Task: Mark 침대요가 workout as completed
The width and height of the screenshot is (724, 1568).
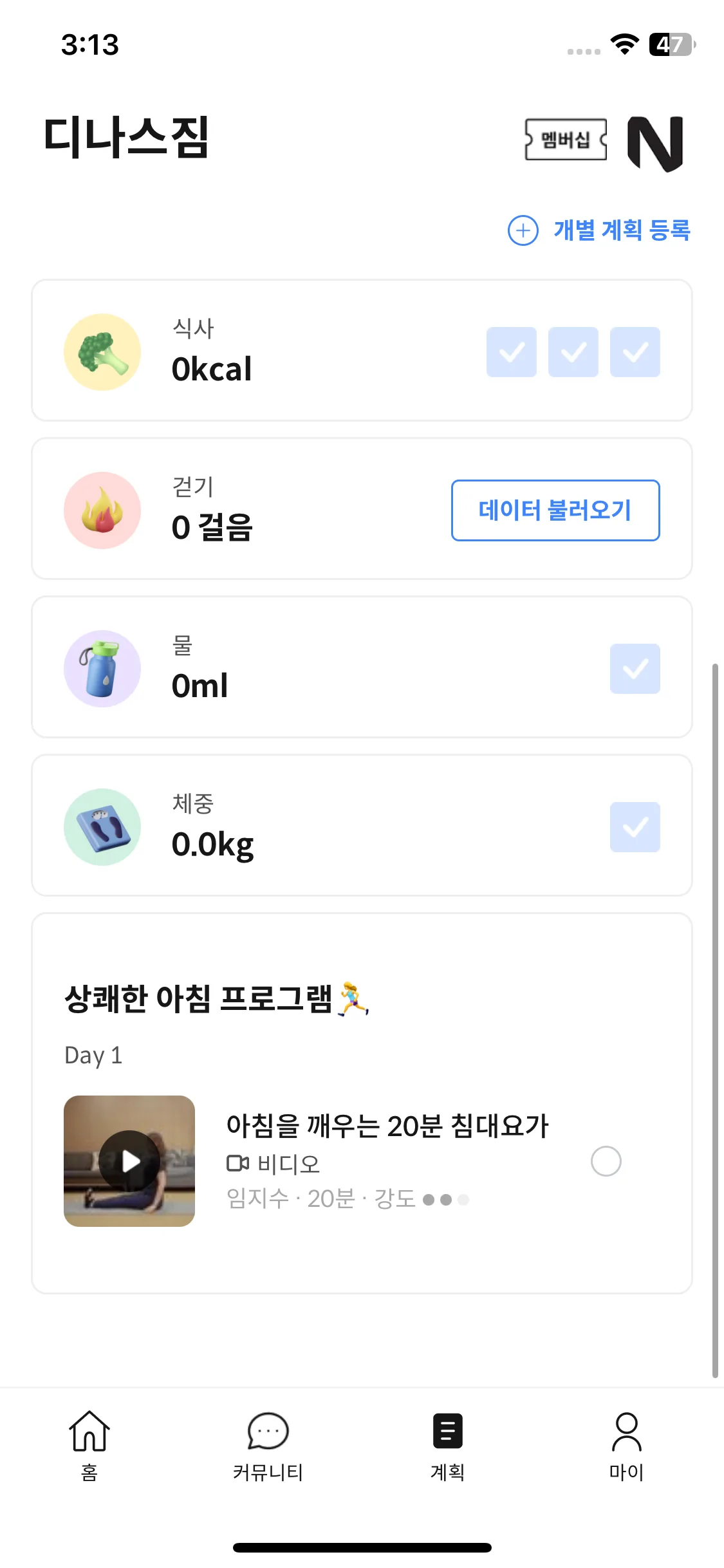Action: click(x=606, y=1161)
